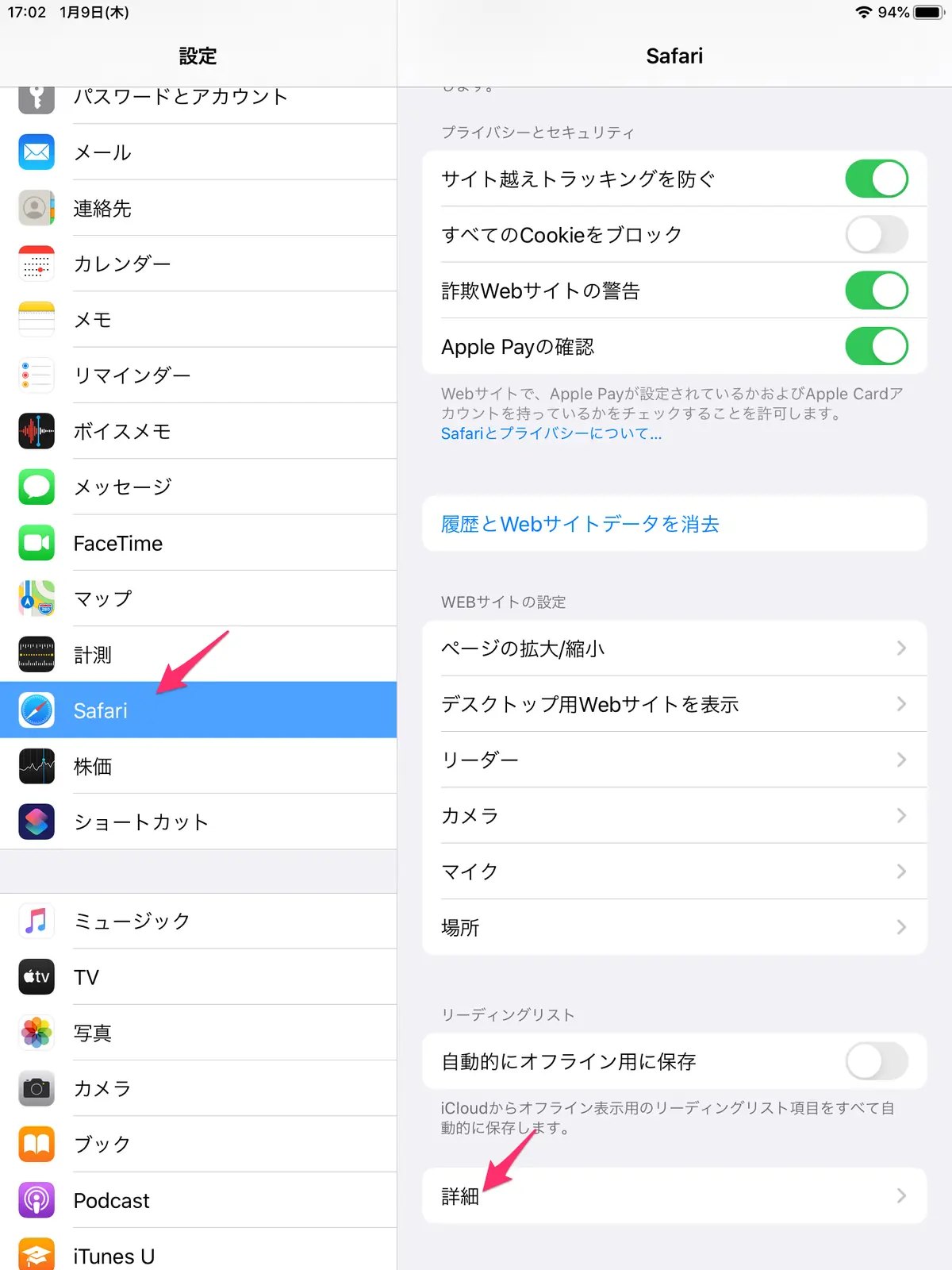Toggle サイト越えトラッキングを防ぐ switch
The image size is (952, 1270).
(876, 179)
